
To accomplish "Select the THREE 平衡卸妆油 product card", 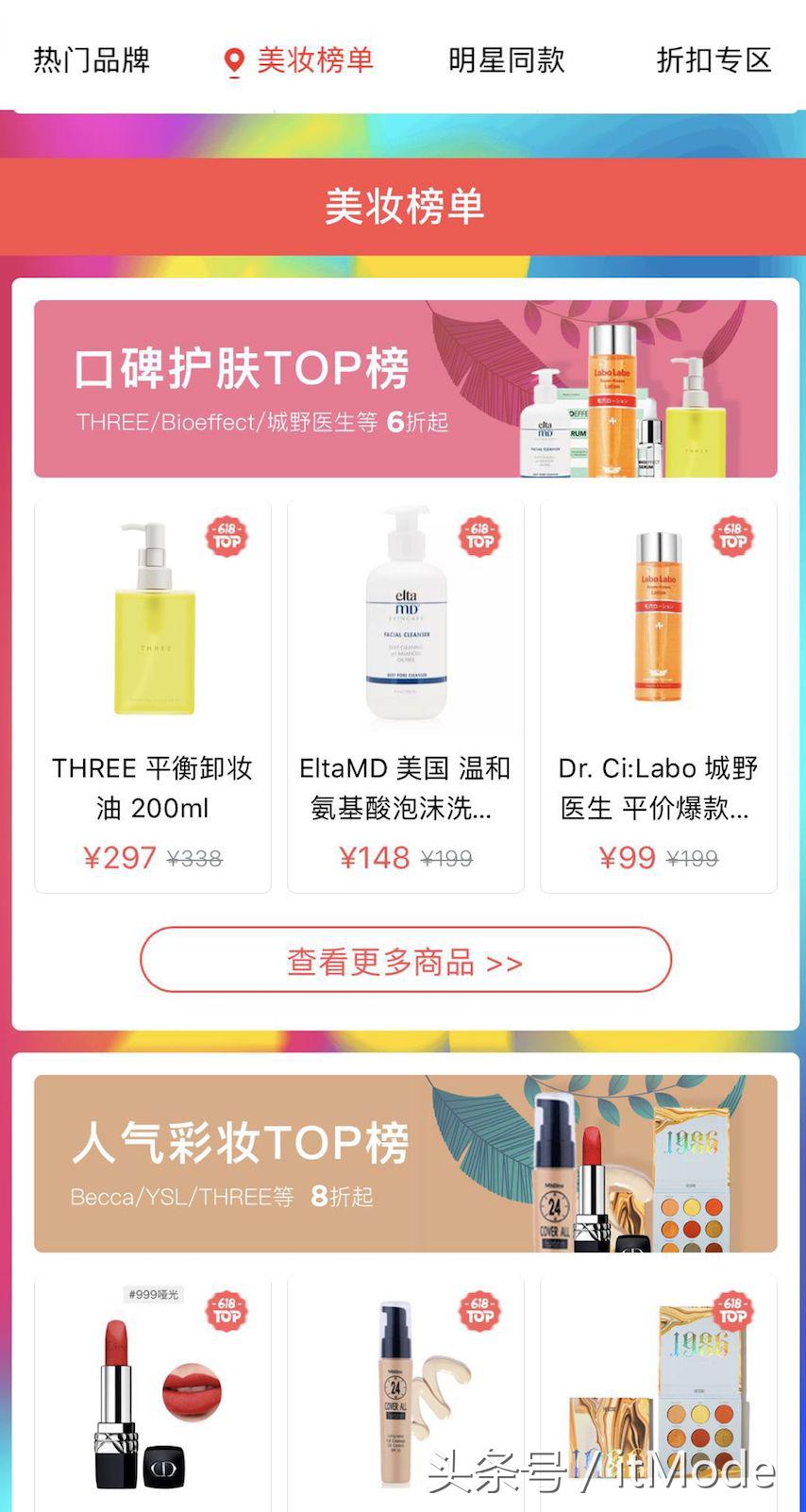I will (x=152, y=694).
